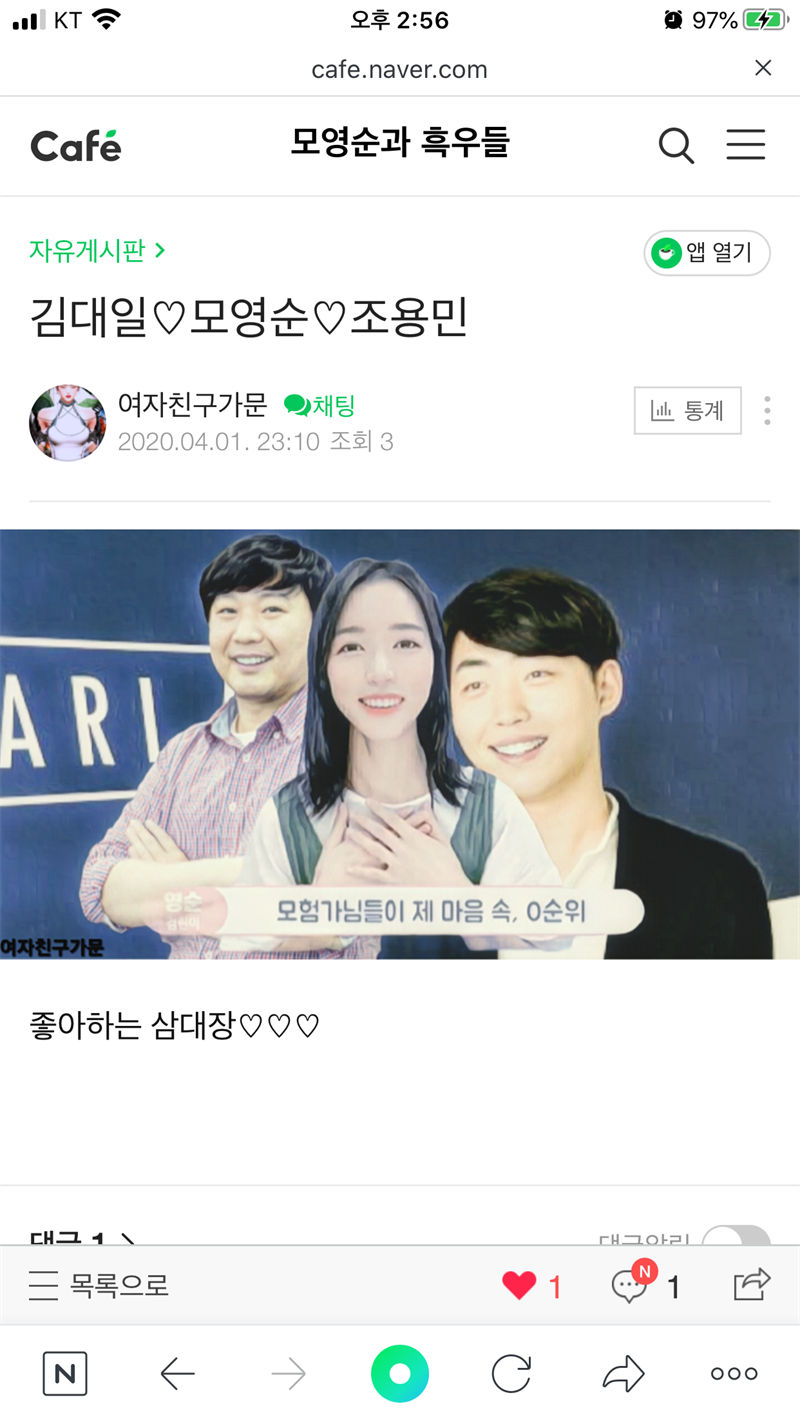800x1422 pixels.
Task: Open 여자친구가문's profile picture
Action: click(67, 422)
